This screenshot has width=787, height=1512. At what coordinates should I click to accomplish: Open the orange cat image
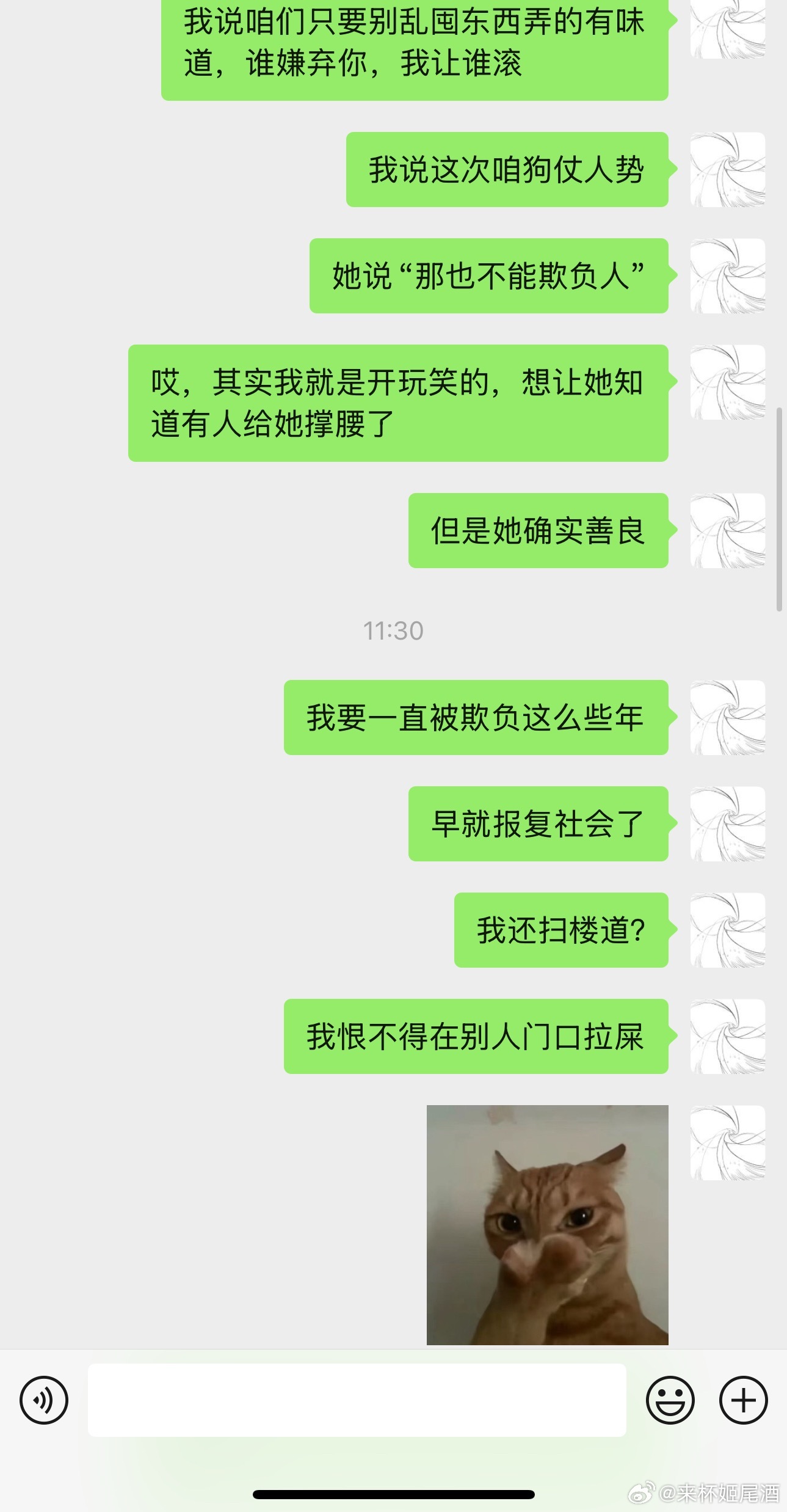pyautogui.click(x=547, y=1225)
